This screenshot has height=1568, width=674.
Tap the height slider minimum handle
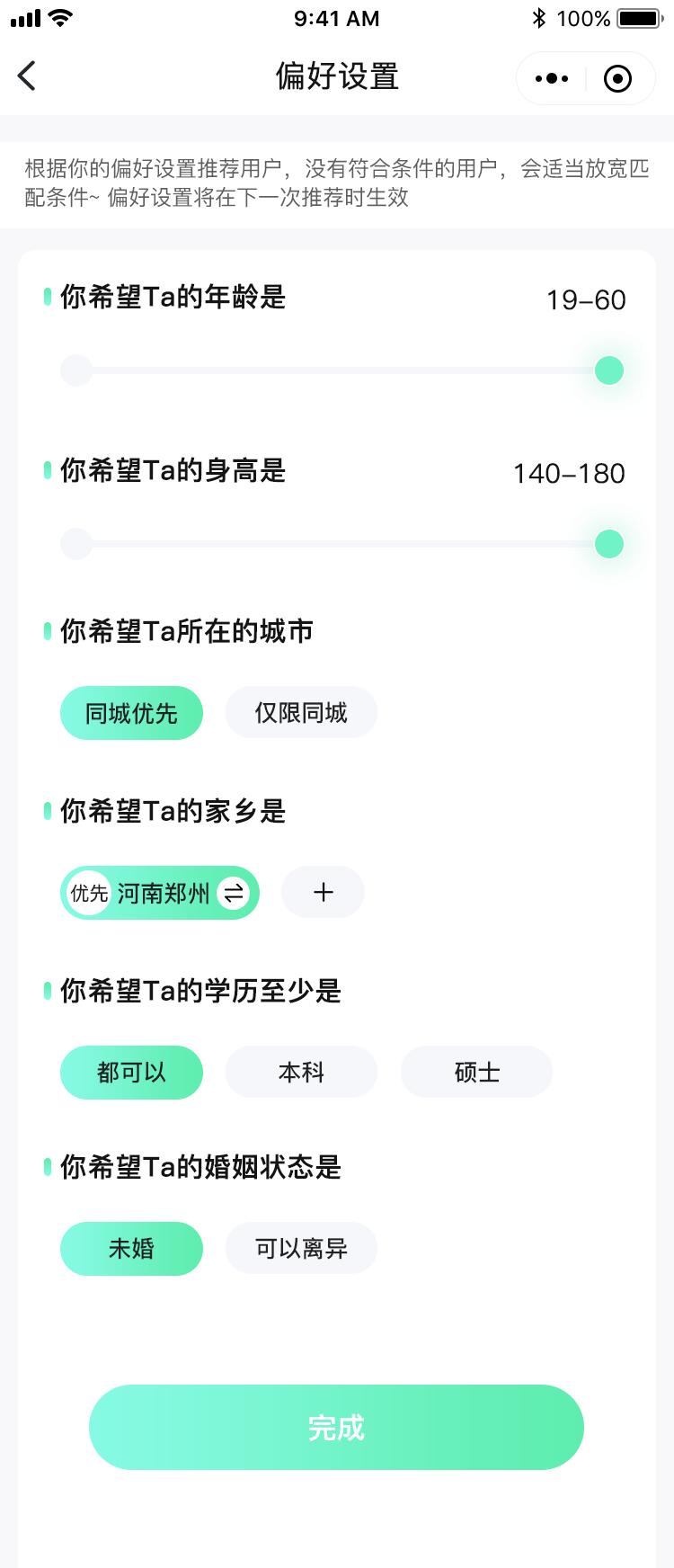point(76,544)
